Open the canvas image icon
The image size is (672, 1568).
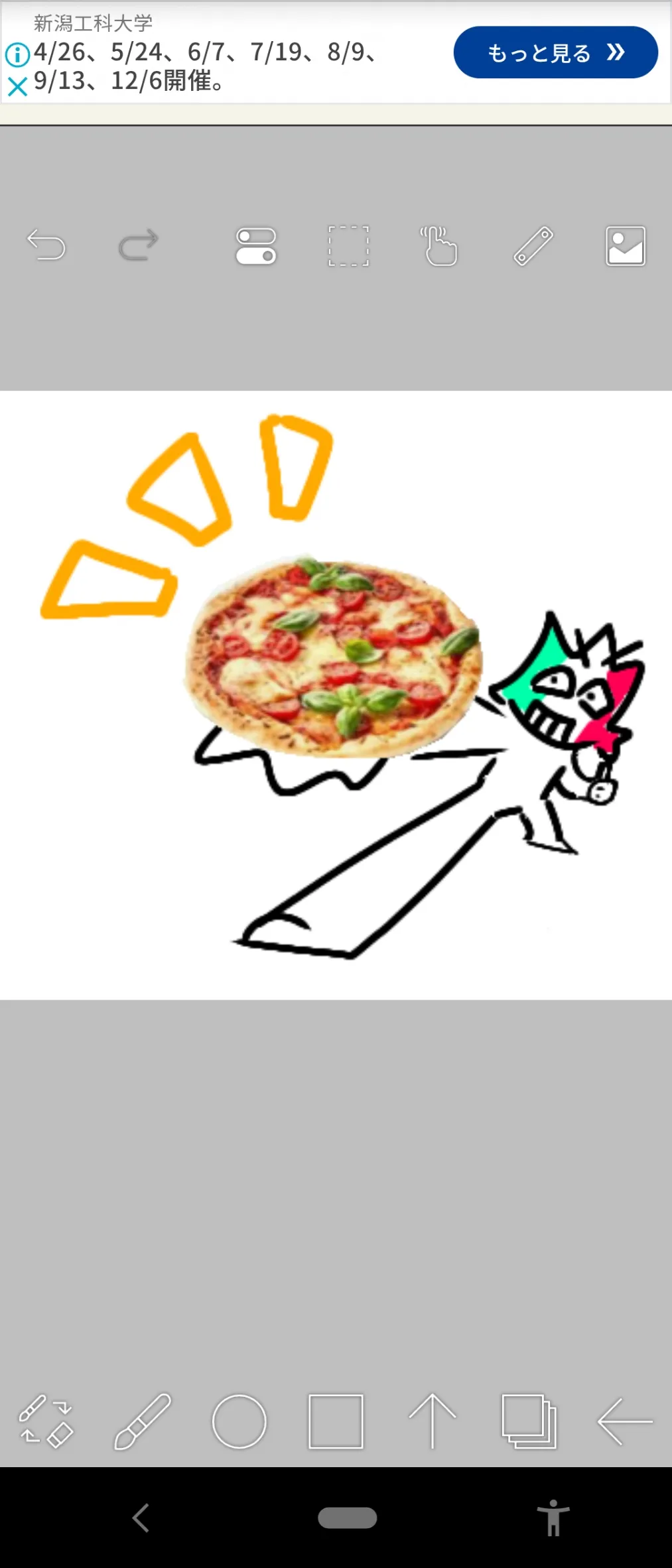coord(626,246)
